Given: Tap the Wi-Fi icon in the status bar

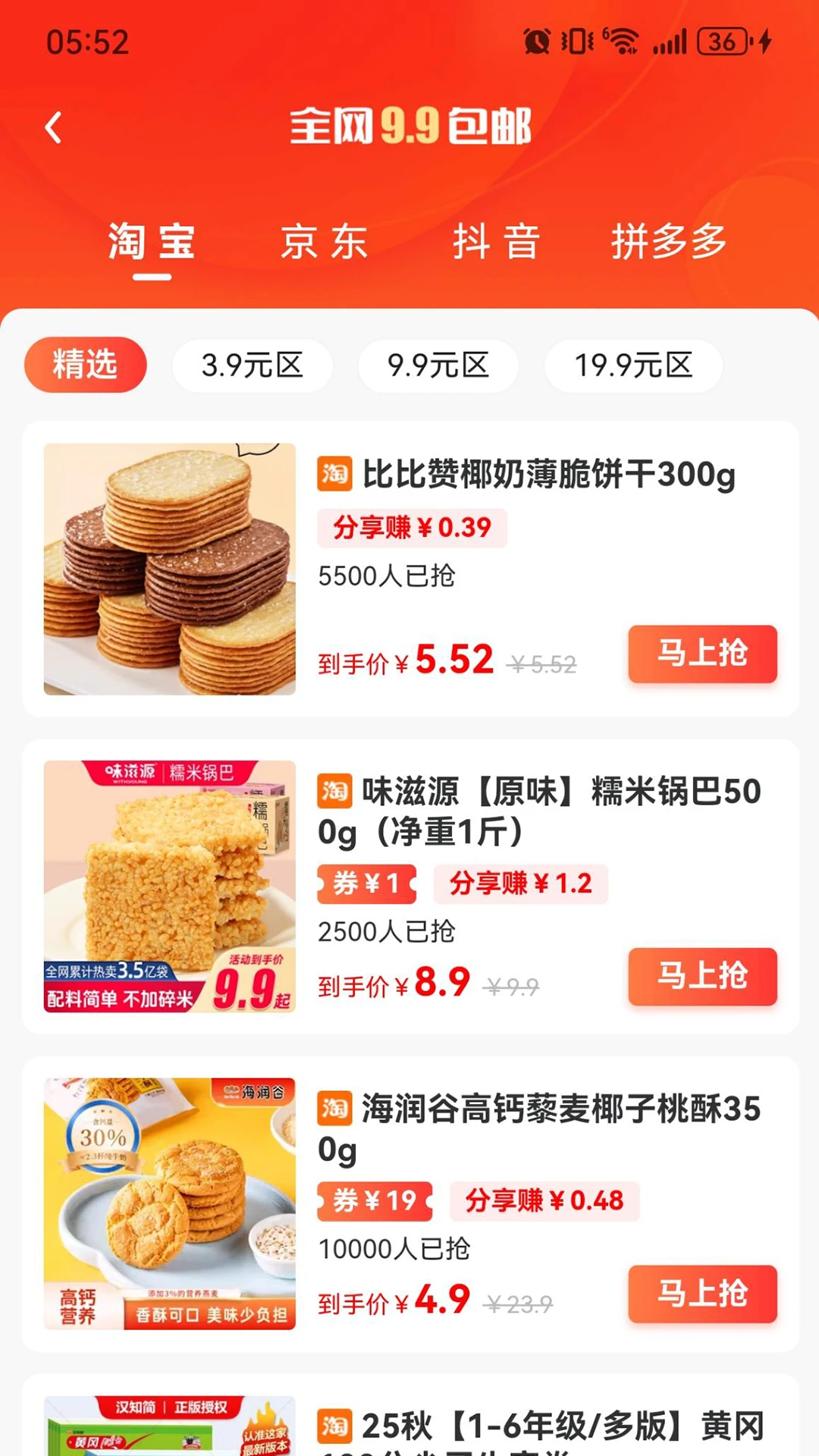Looking at the screenshot, I should (x=620, y=42).
